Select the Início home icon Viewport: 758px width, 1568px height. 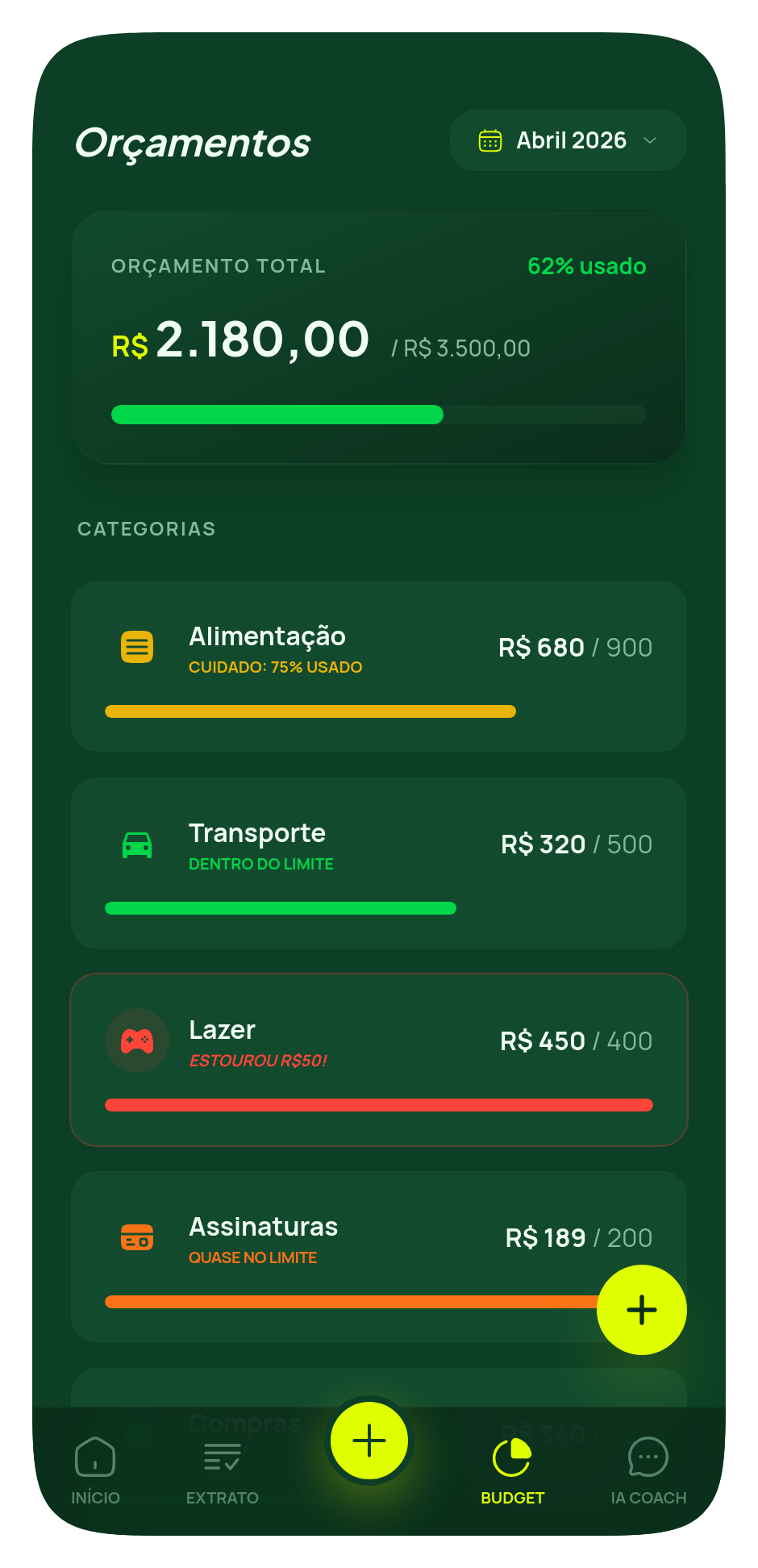(x=94, y=1457)
